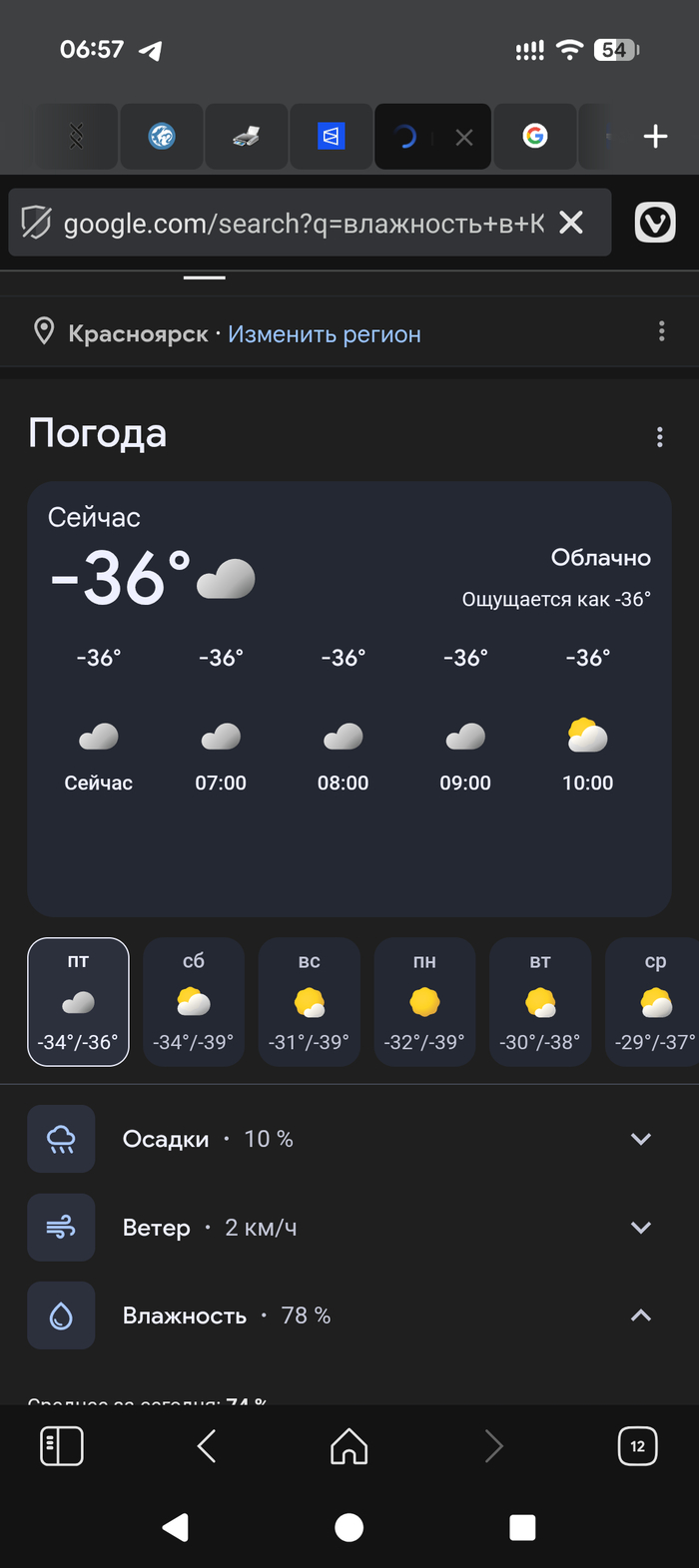Open a new browser tab with plus

coord(655,137)
